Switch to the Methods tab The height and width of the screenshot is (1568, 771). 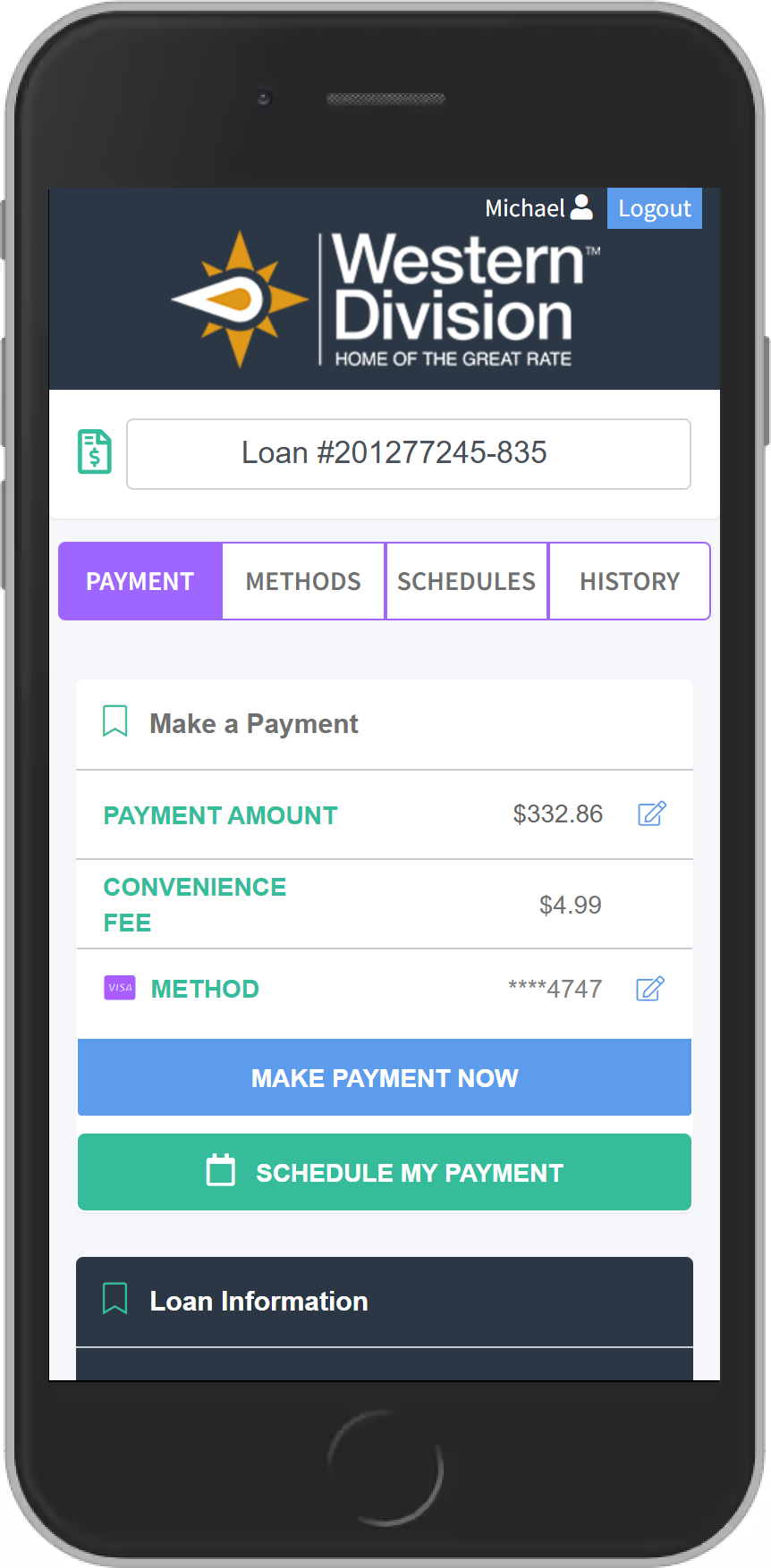click(x=303, y=581)
